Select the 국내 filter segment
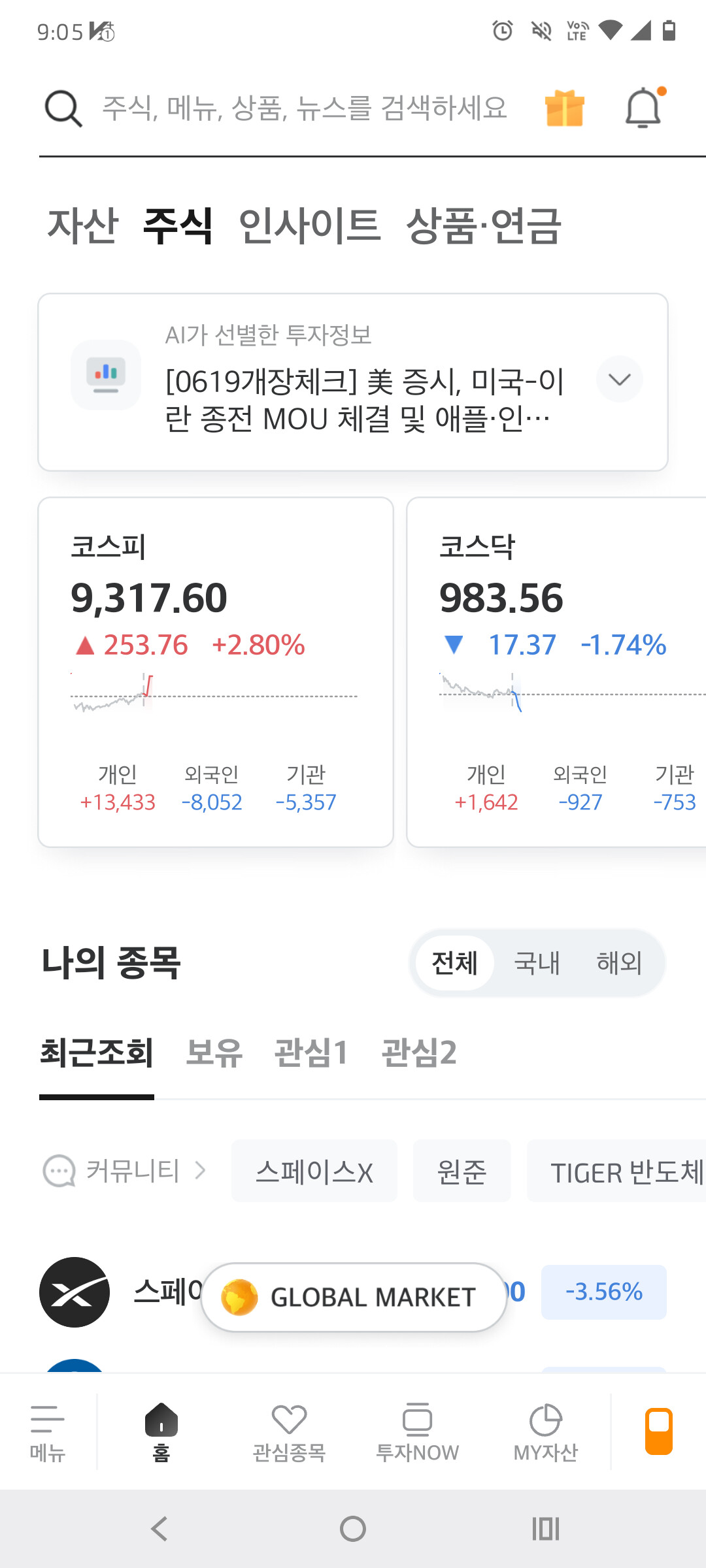 pyautogui.click(x=537, y=963)
